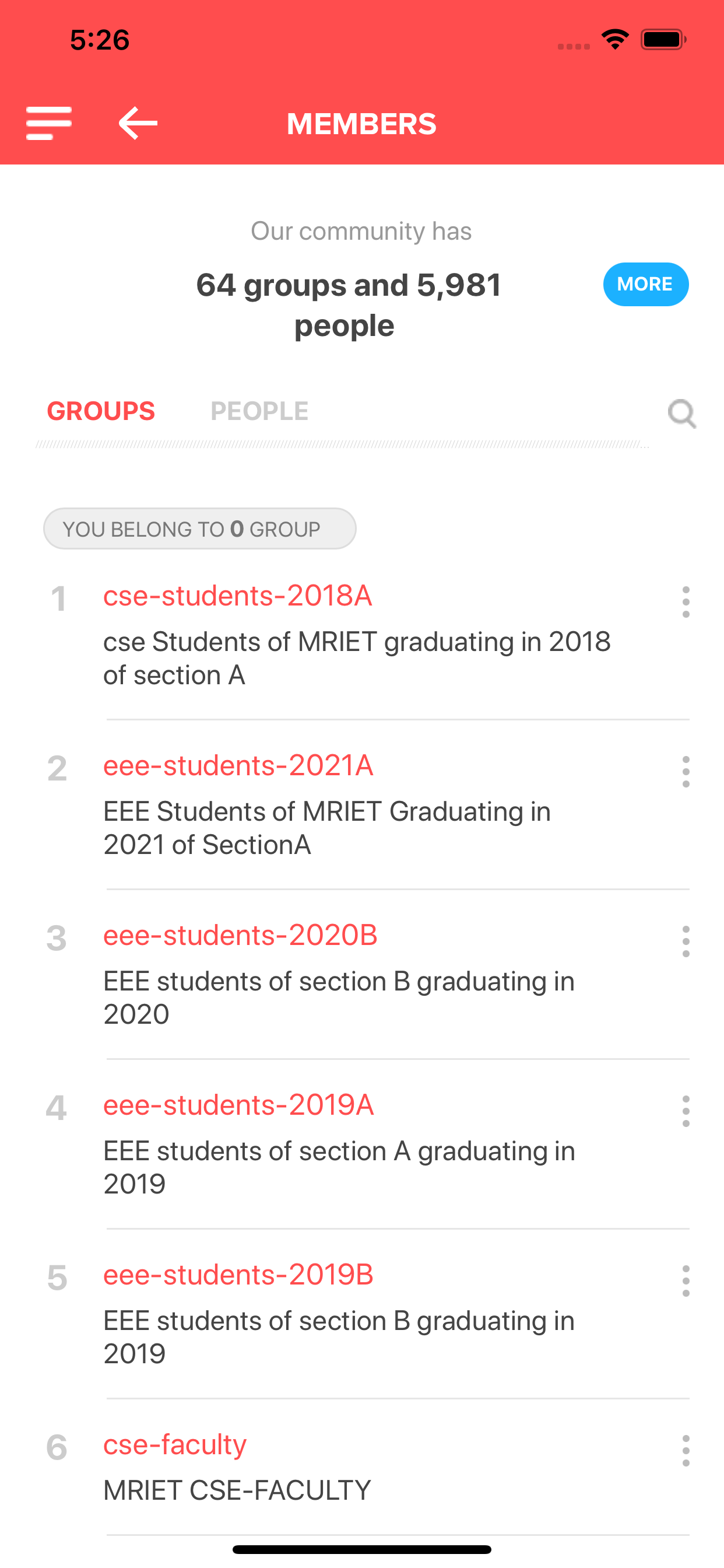Open options menu for cse-students-2018A
This screenshot has width=724, height=1568.
pyautogui.click(x=686, y=602)
